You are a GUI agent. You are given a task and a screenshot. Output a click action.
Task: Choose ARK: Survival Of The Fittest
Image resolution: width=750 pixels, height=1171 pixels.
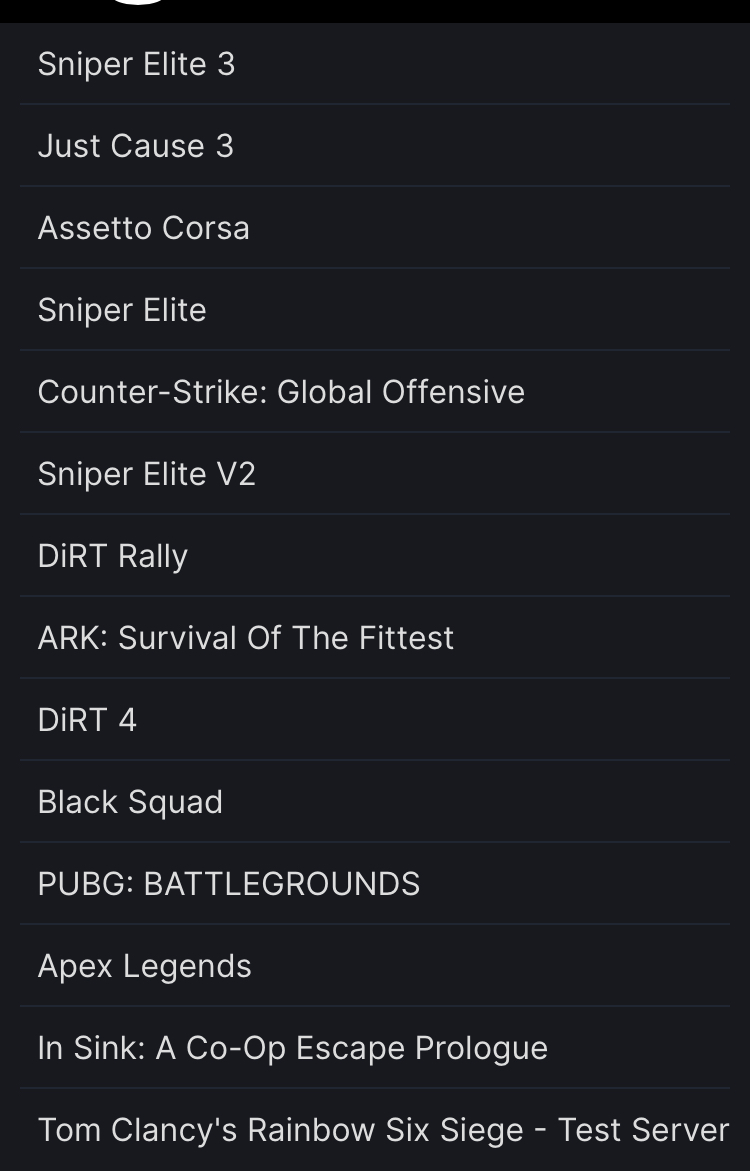pyautogui.click(x=246, y=638)
